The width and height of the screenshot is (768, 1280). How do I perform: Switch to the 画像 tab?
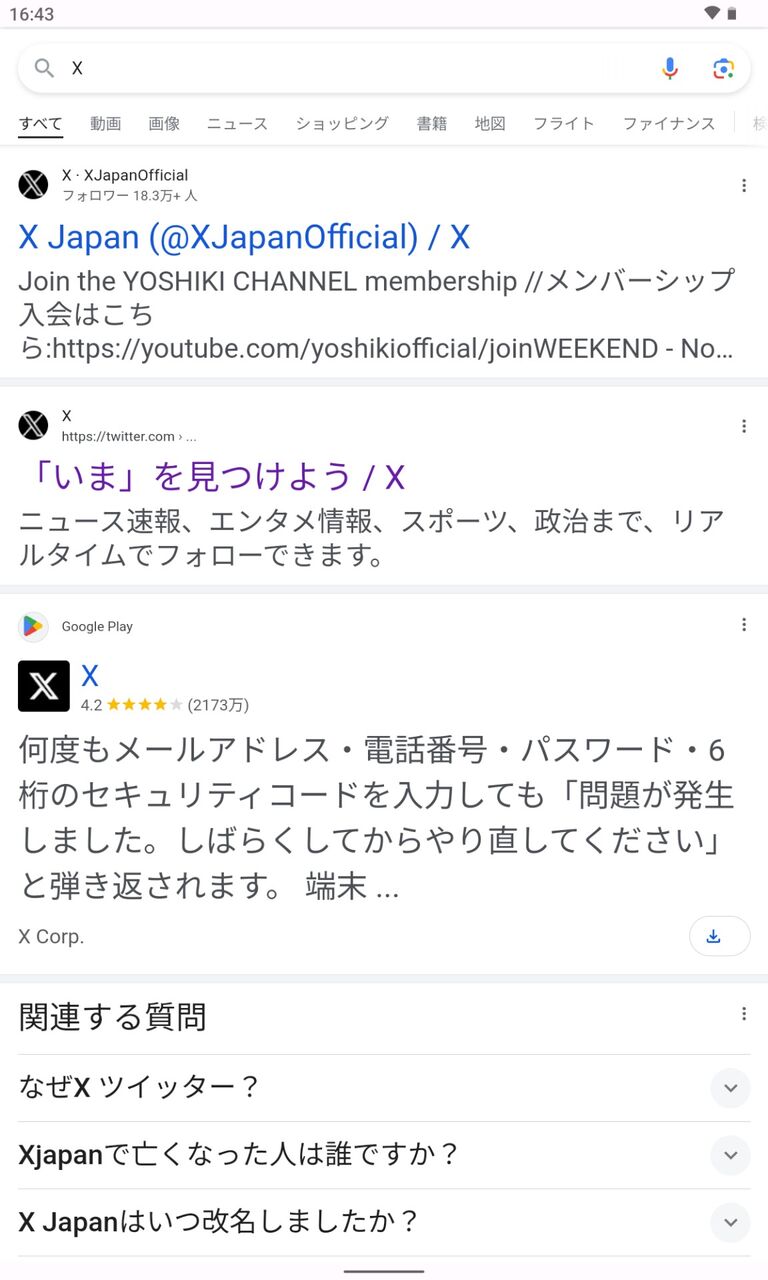164,124
